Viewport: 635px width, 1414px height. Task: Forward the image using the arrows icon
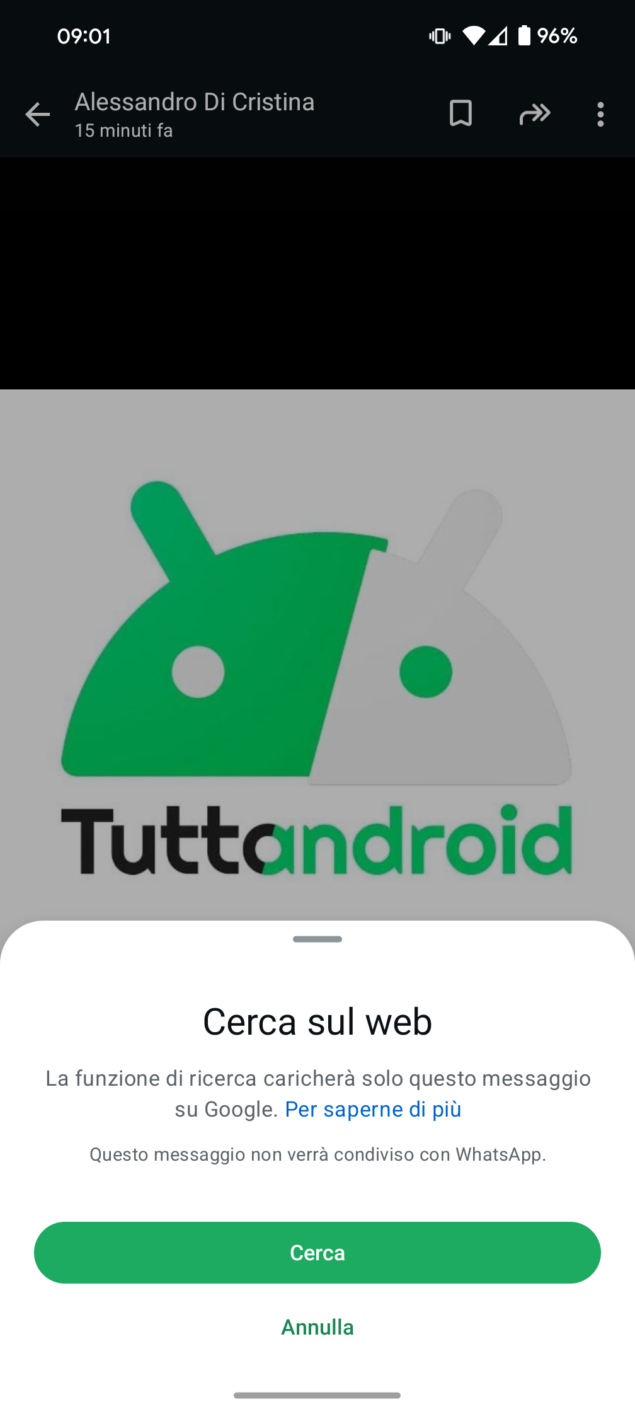coord(534,114)
